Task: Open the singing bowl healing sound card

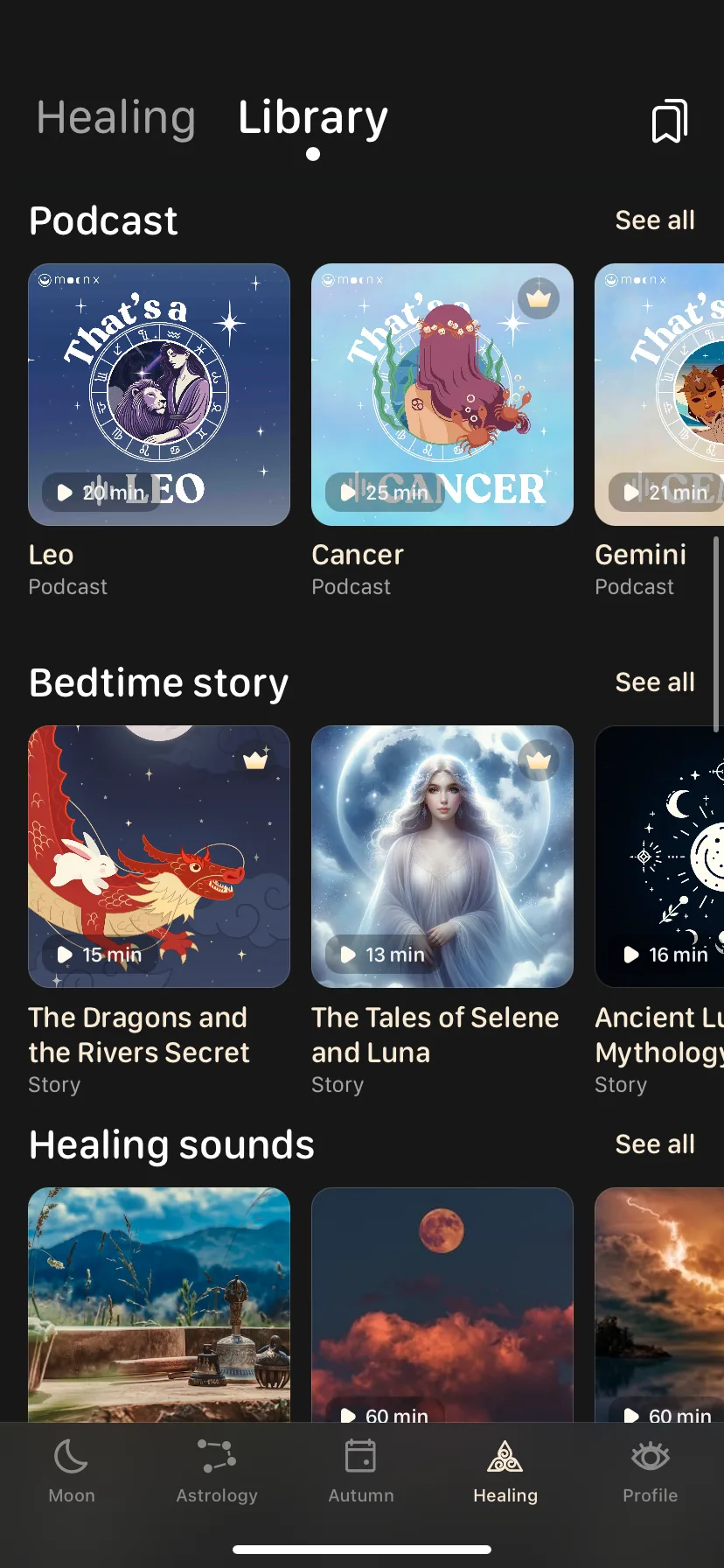Action: click(159, 1305)
